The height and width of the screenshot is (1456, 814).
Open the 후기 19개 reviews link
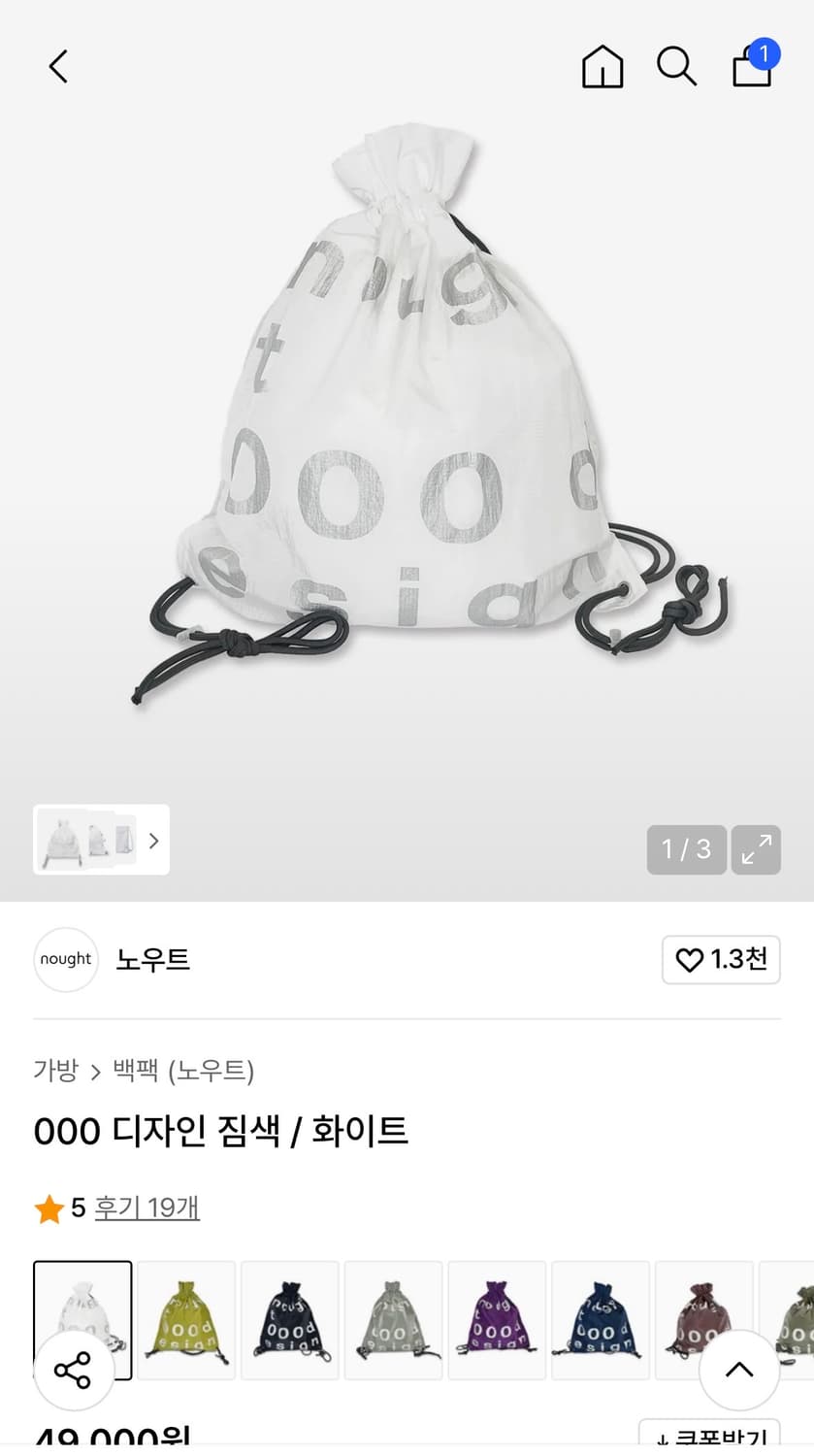click(147, 1208)
